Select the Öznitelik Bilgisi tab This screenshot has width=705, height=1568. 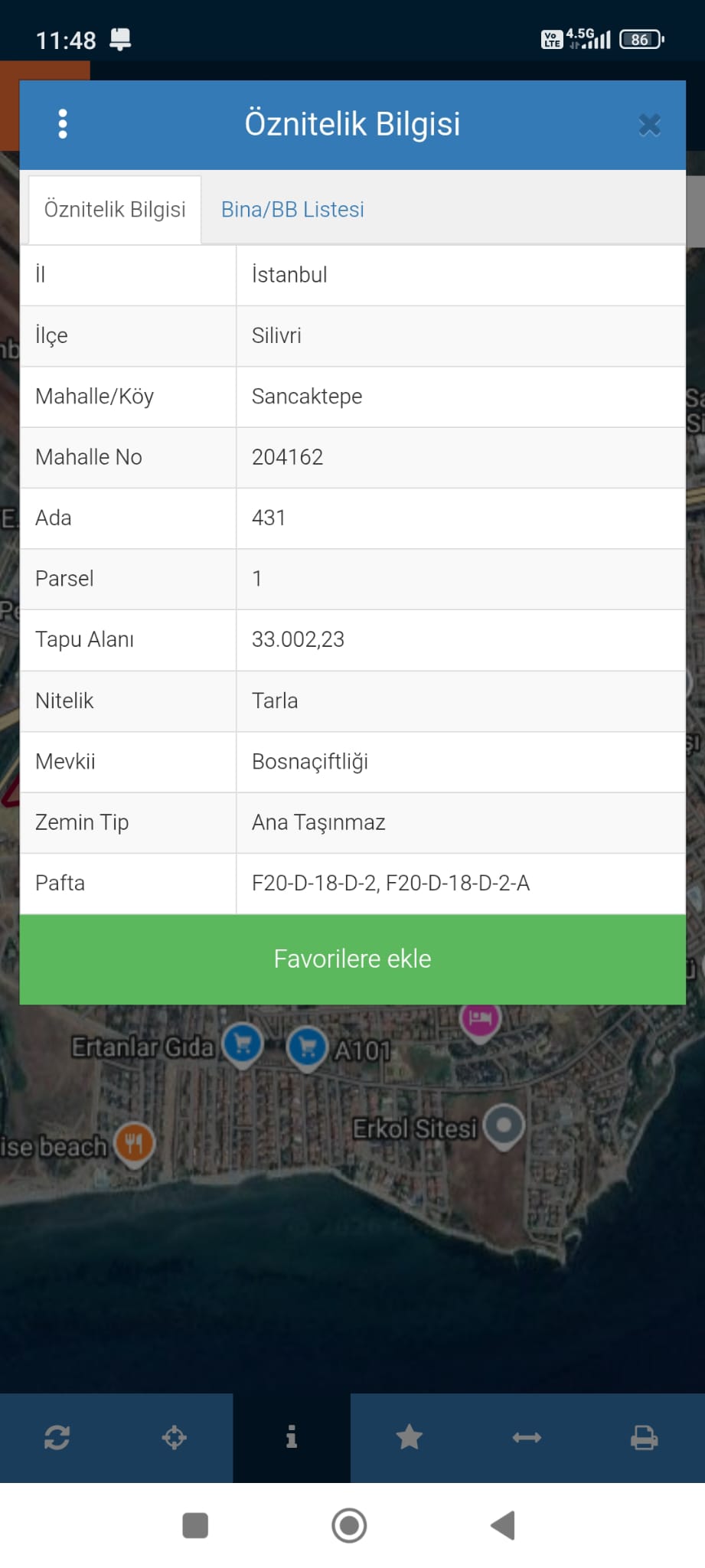(115, 210)
